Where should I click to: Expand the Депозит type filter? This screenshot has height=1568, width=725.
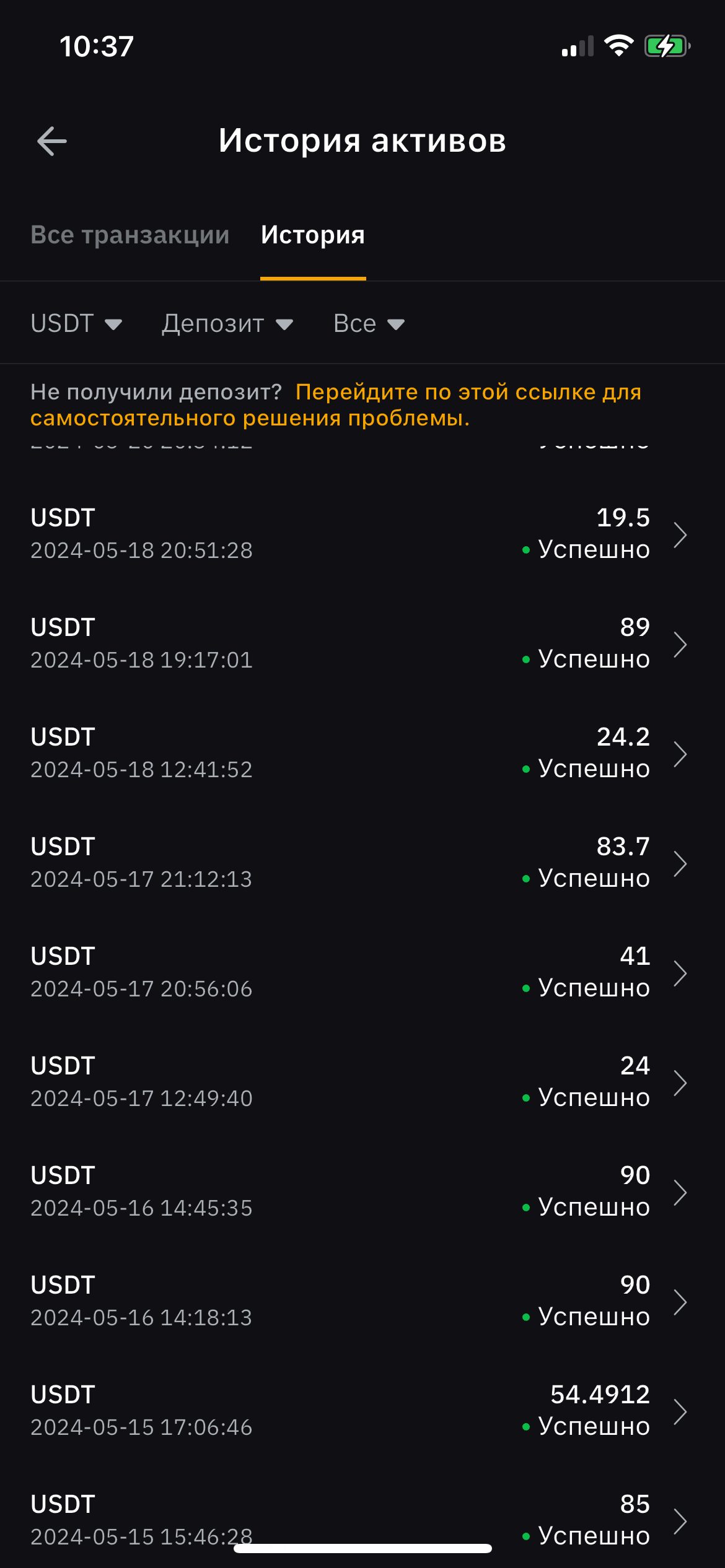(227, 323)
